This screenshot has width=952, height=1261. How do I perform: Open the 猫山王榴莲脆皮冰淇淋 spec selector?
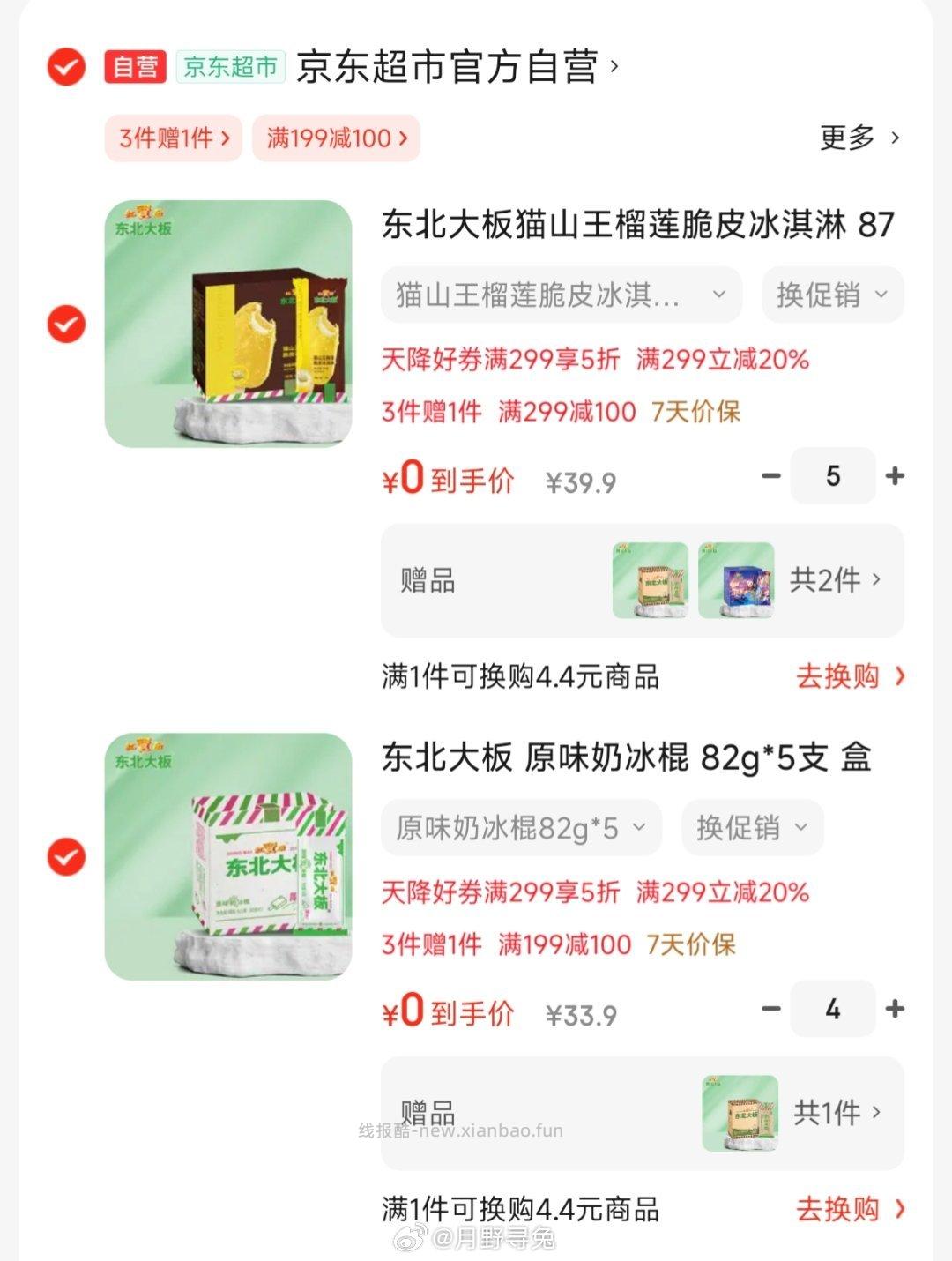pos(560,295)
